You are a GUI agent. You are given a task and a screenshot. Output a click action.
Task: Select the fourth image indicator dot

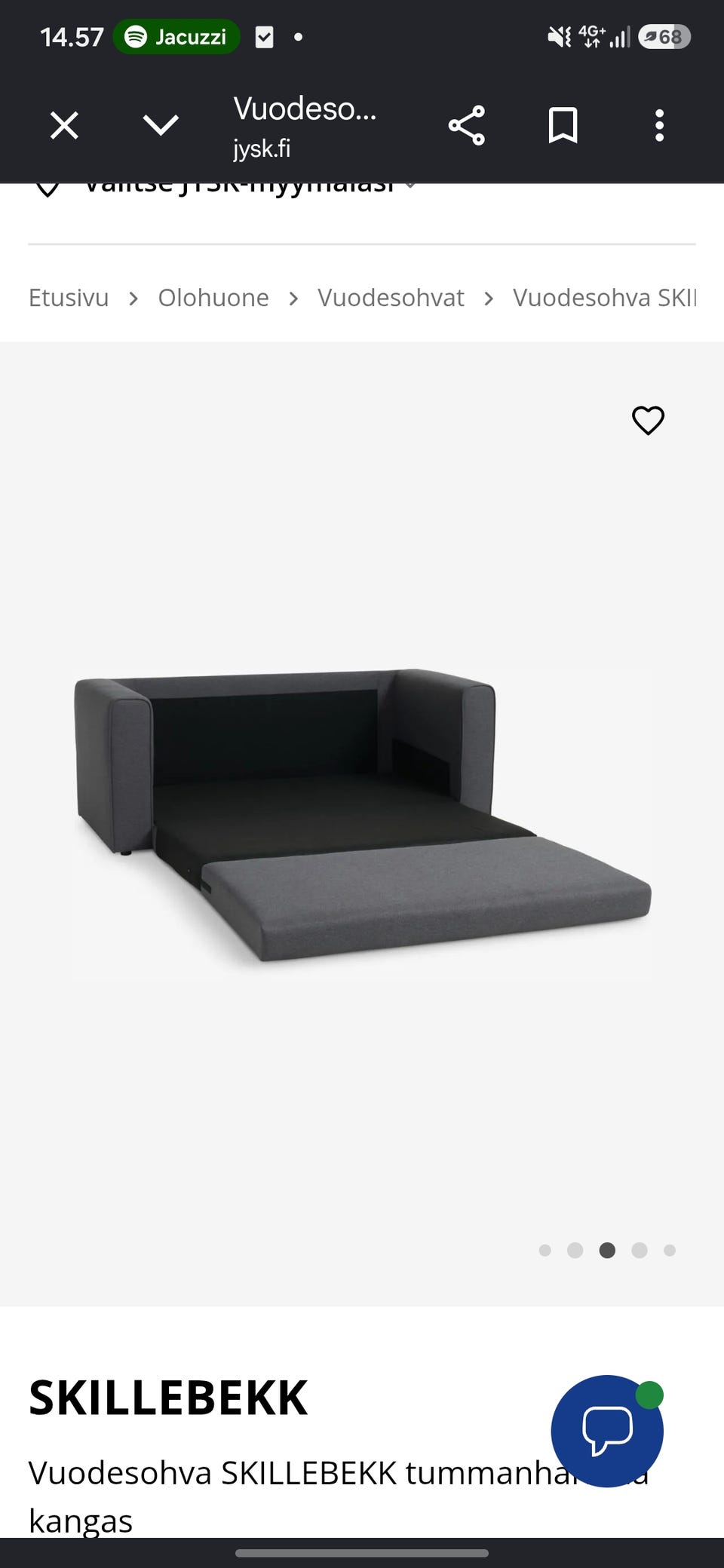[640, 1251]
